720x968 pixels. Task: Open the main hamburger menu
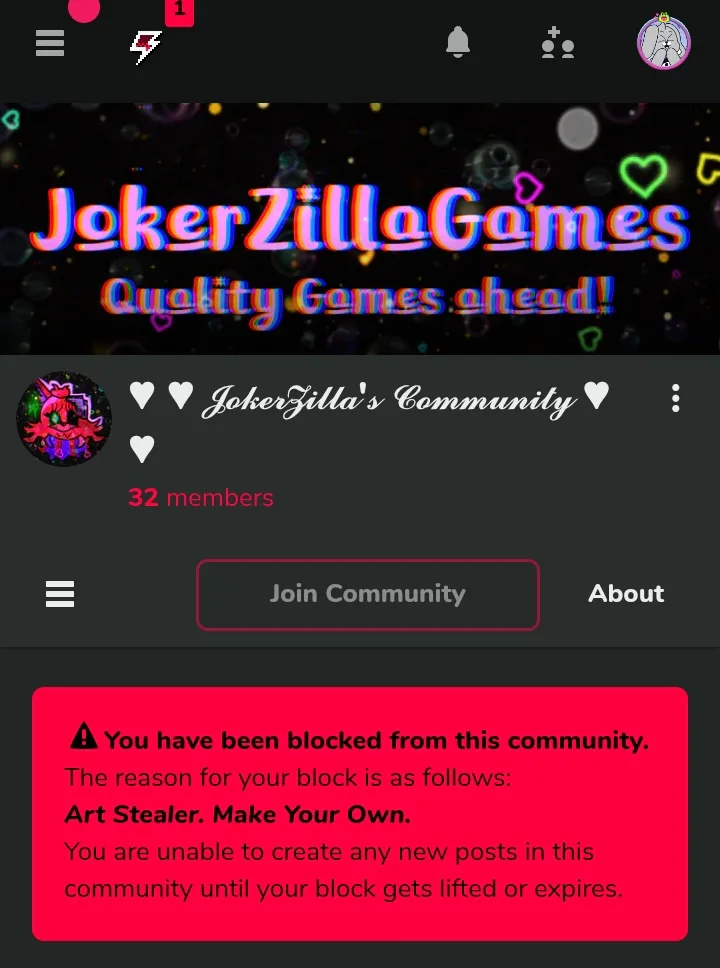click(50, 43)
